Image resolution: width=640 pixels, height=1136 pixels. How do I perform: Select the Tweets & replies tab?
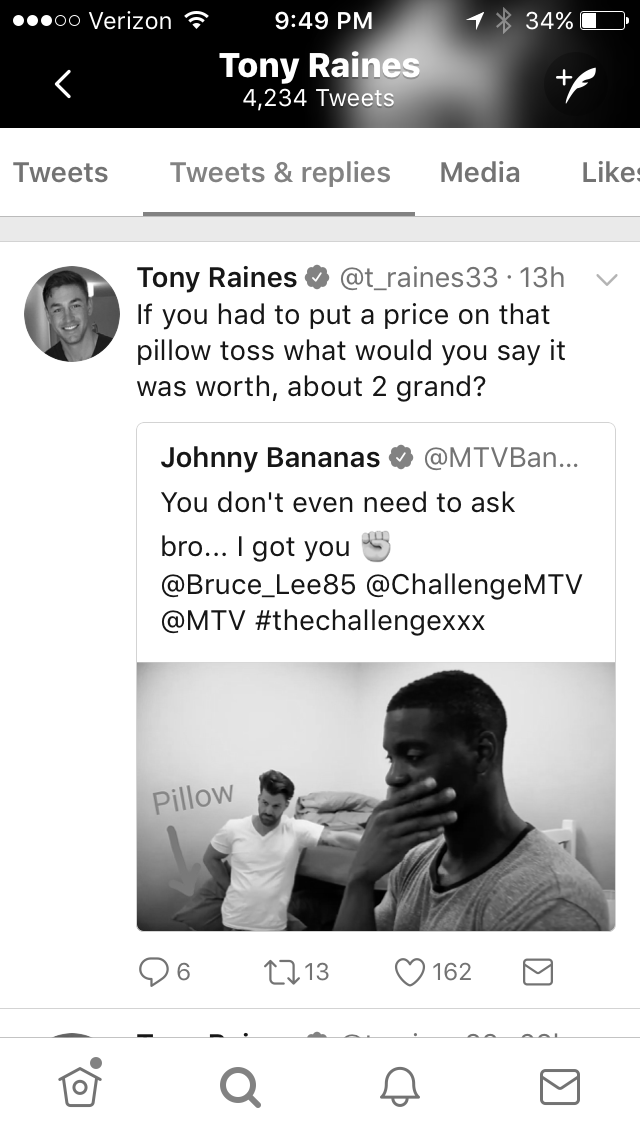point(280,172)
